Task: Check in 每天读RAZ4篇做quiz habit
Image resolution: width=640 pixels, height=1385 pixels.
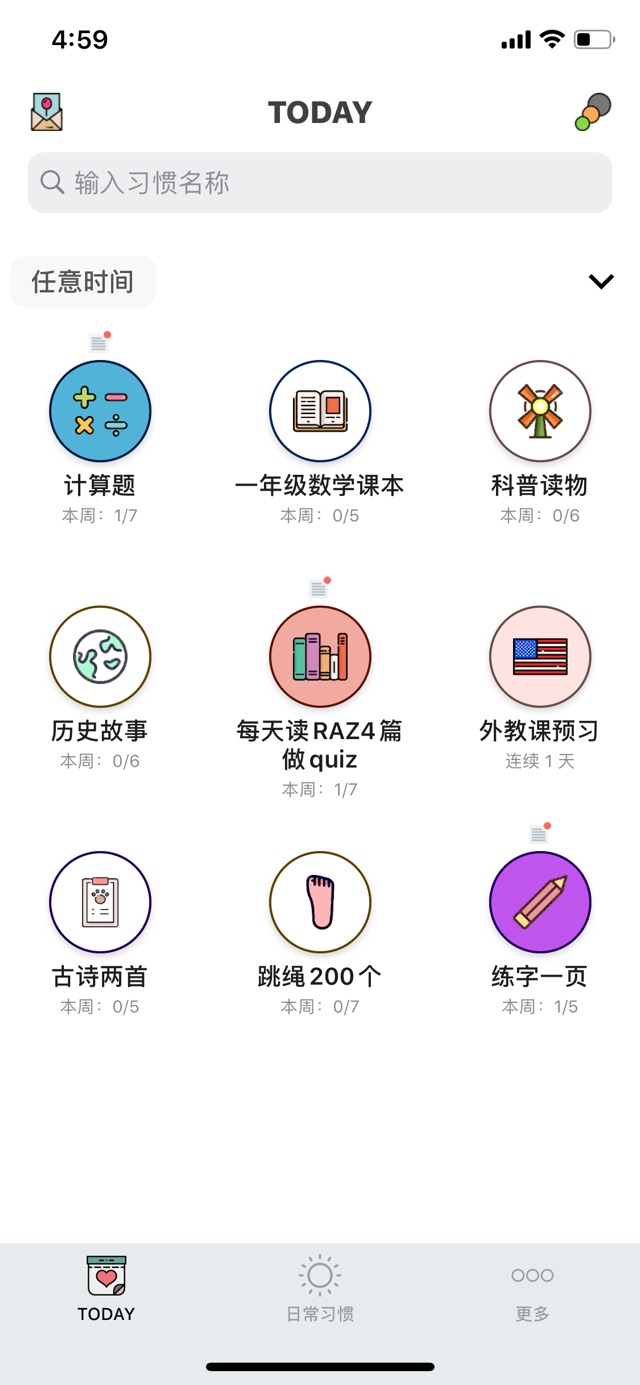Action: [320, 656]
